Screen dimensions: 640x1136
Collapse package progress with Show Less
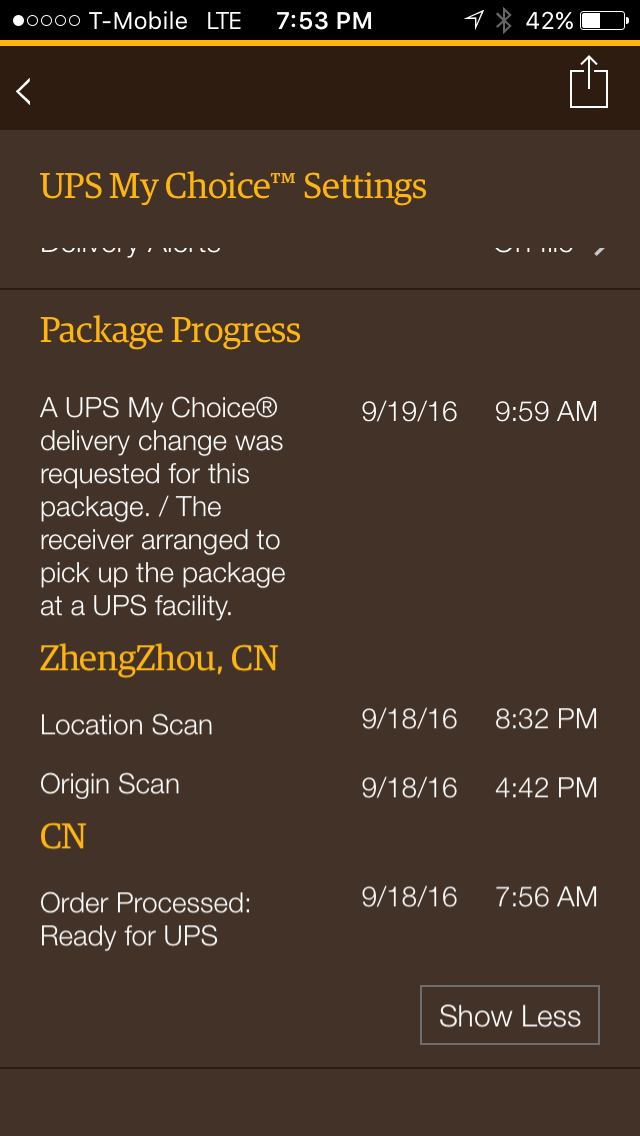pos(510,1015)
